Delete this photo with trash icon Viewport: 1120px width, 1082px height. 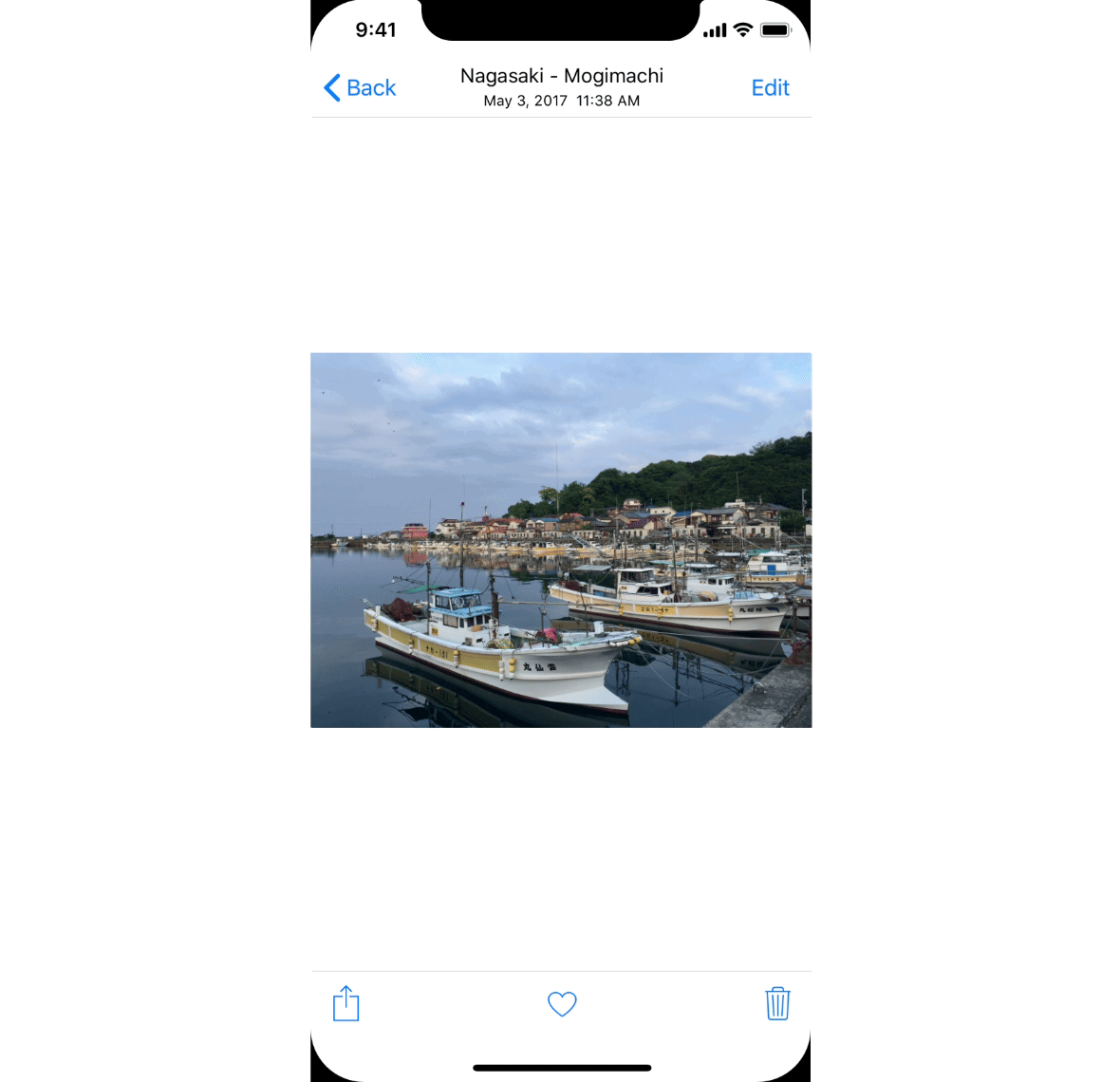(x=777, y=1003)
